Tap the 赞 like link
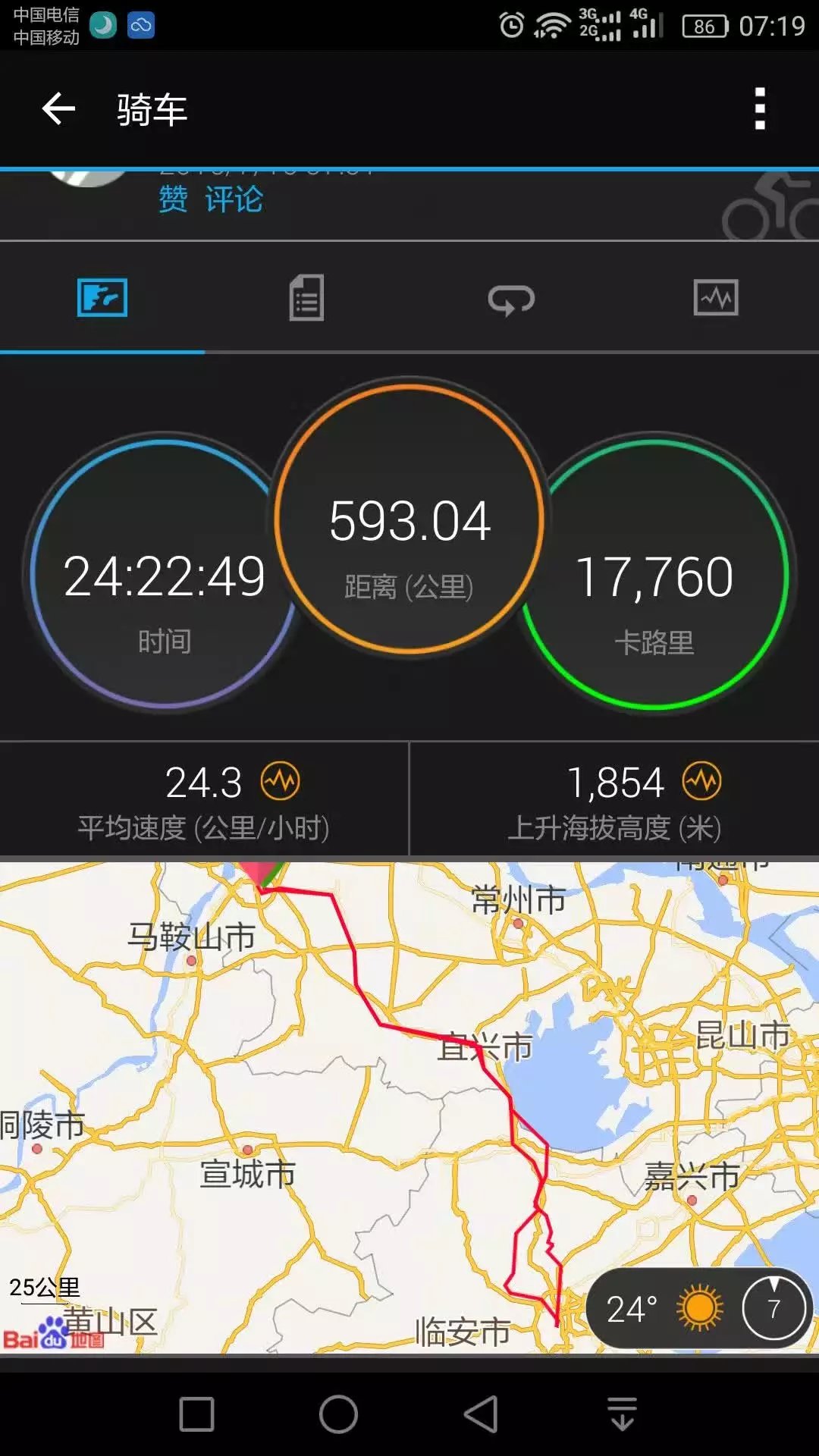 pos(173,199)
